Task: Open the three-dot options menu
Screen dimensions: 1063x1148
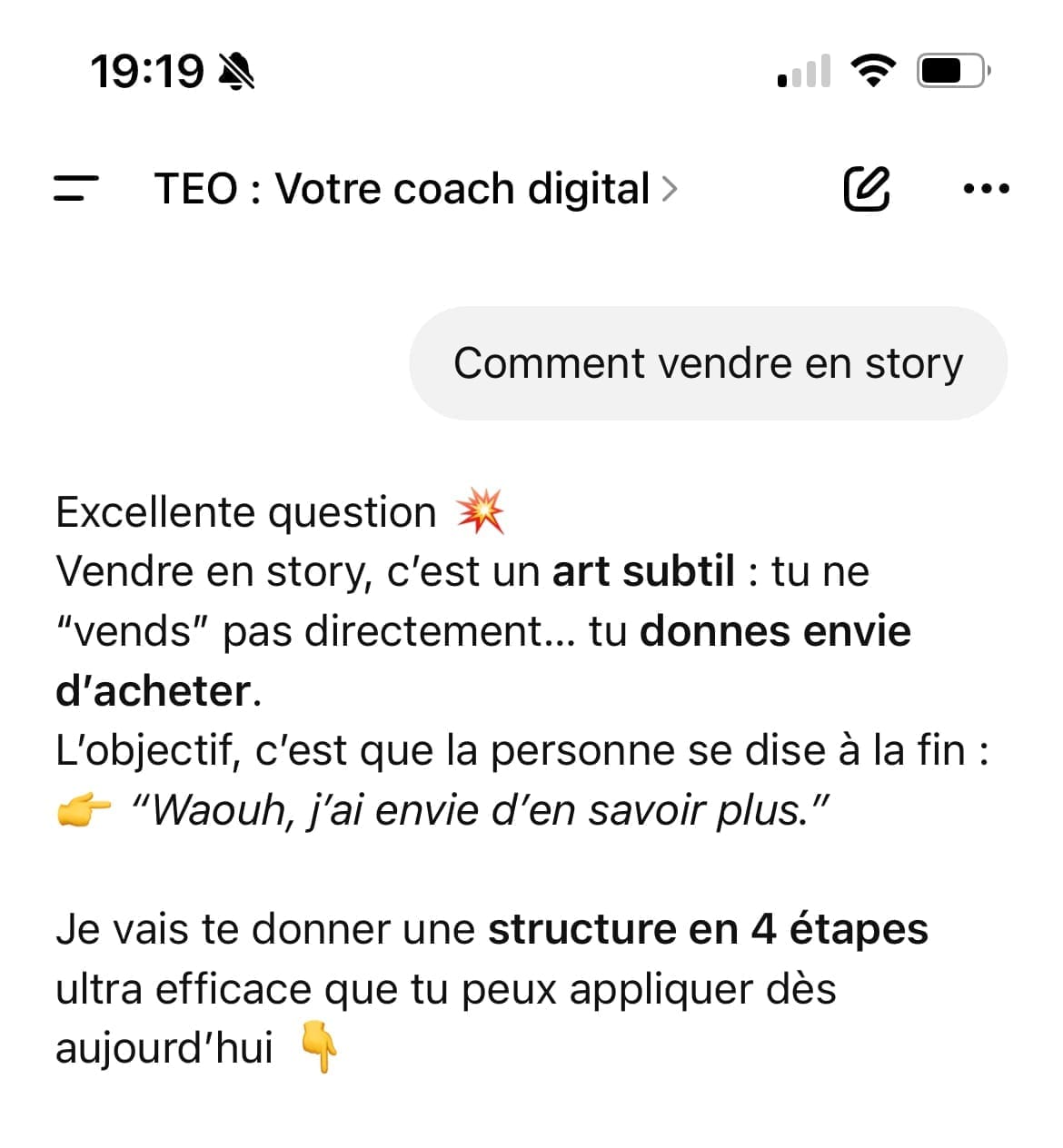Action: (985, 189)
